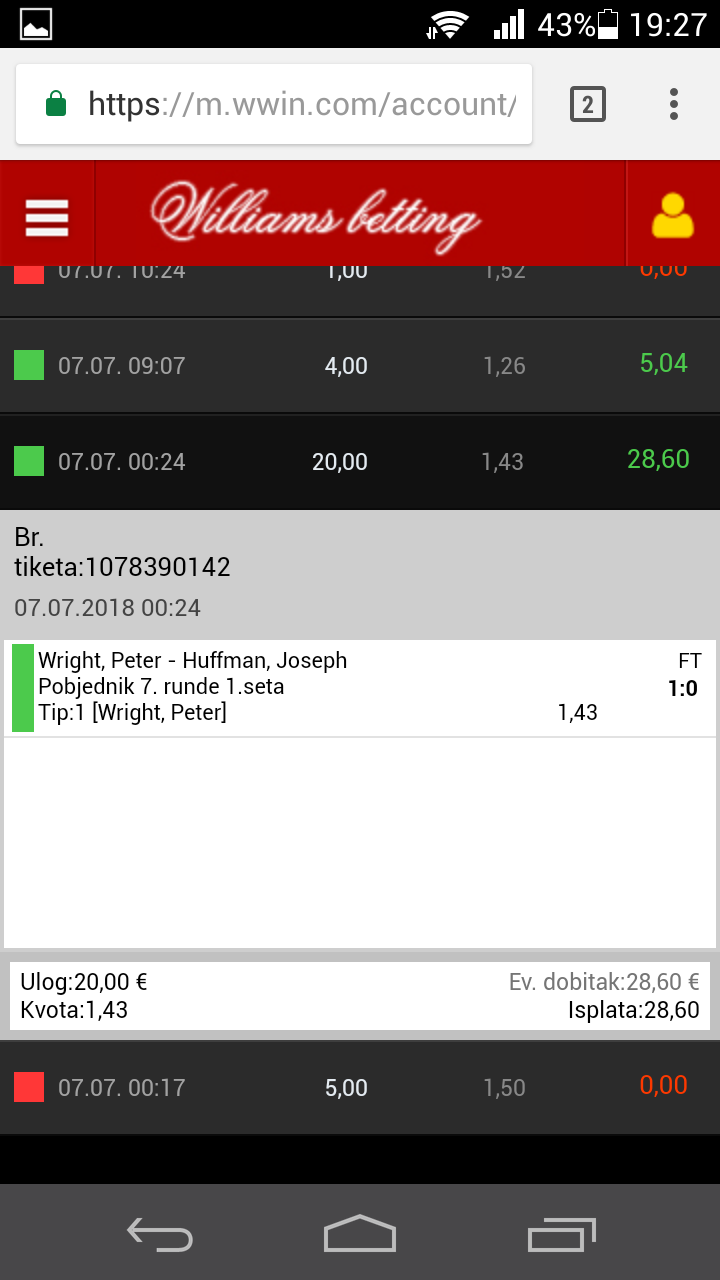
Task: Open the recent apps view
Action: tap(561, 1234)
